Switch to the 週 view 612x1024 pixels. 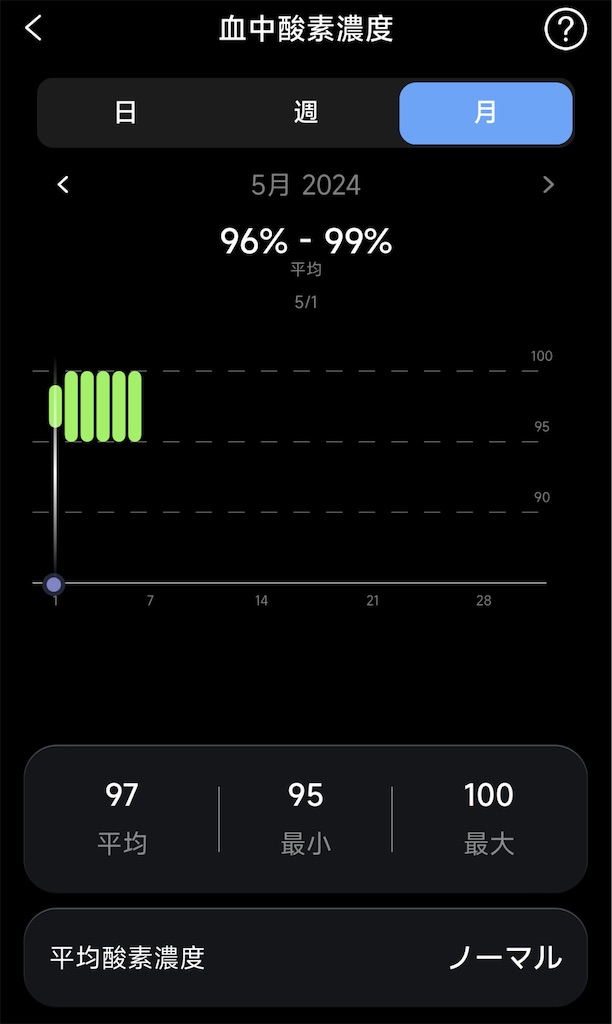click(x=306, y=113)
